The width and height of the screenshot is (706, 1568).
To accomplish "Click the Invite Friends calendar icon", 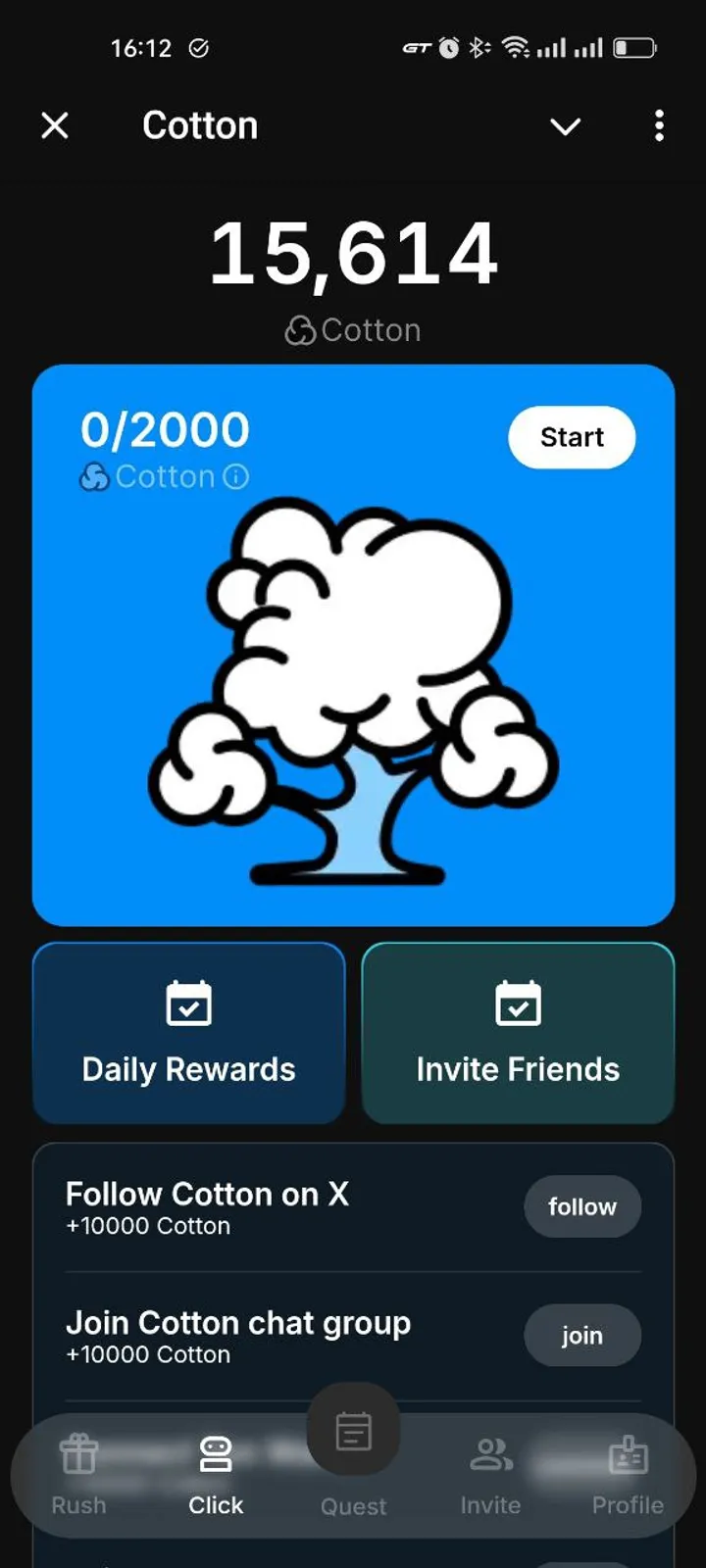I will click(x=518, y=1004).
